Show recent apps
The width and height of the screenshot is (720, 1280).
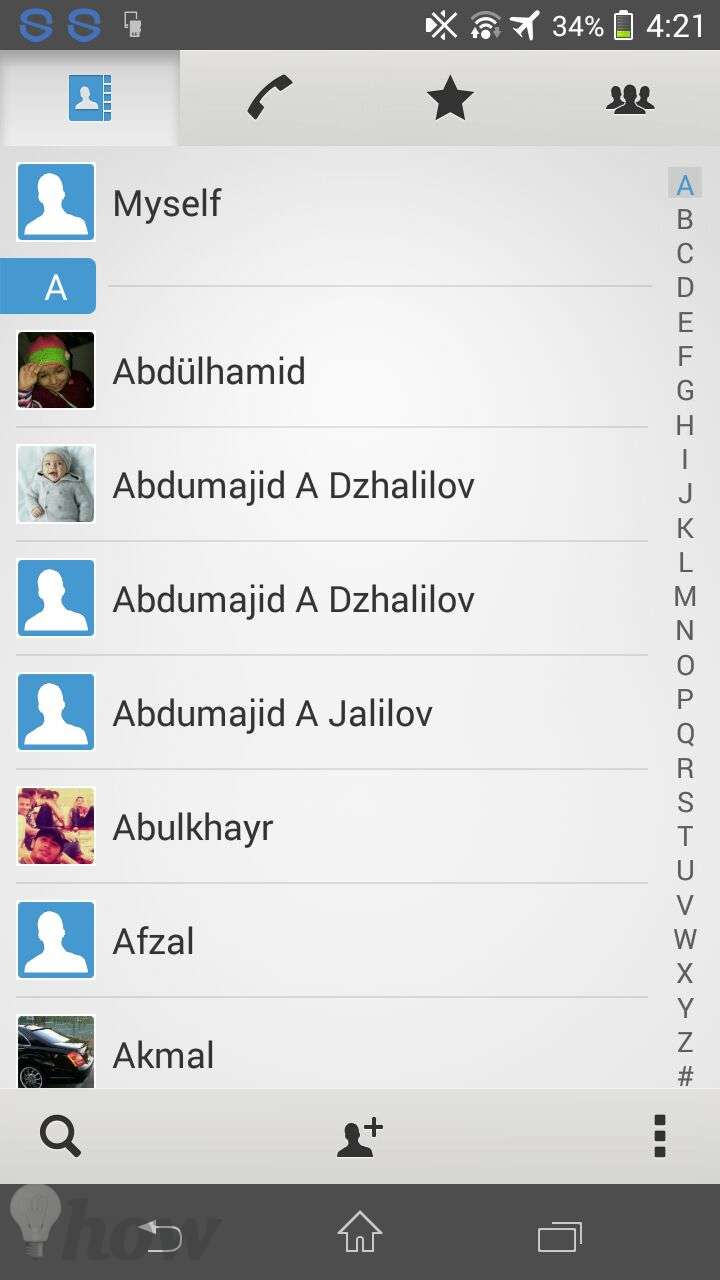pyautogui.click(x=559, y=1236)
